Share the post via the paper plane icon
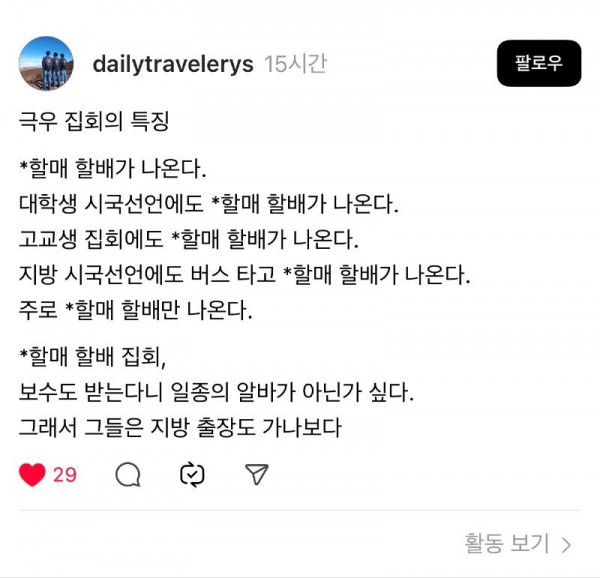This screenshot has width=600, height=578. [257, 474]
